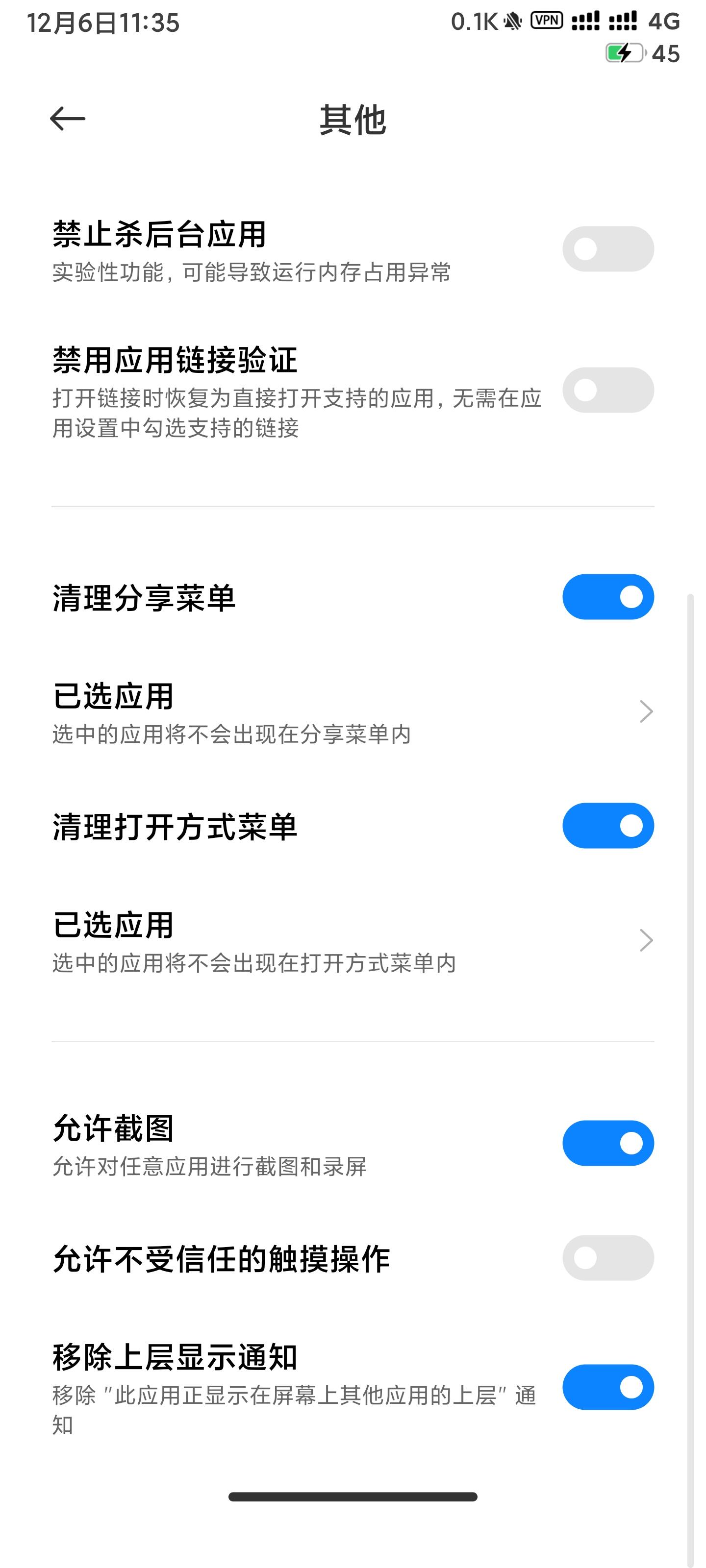Turn off 清理打开方式菜单
706x1568 pixels.
(x=607, y=825)
